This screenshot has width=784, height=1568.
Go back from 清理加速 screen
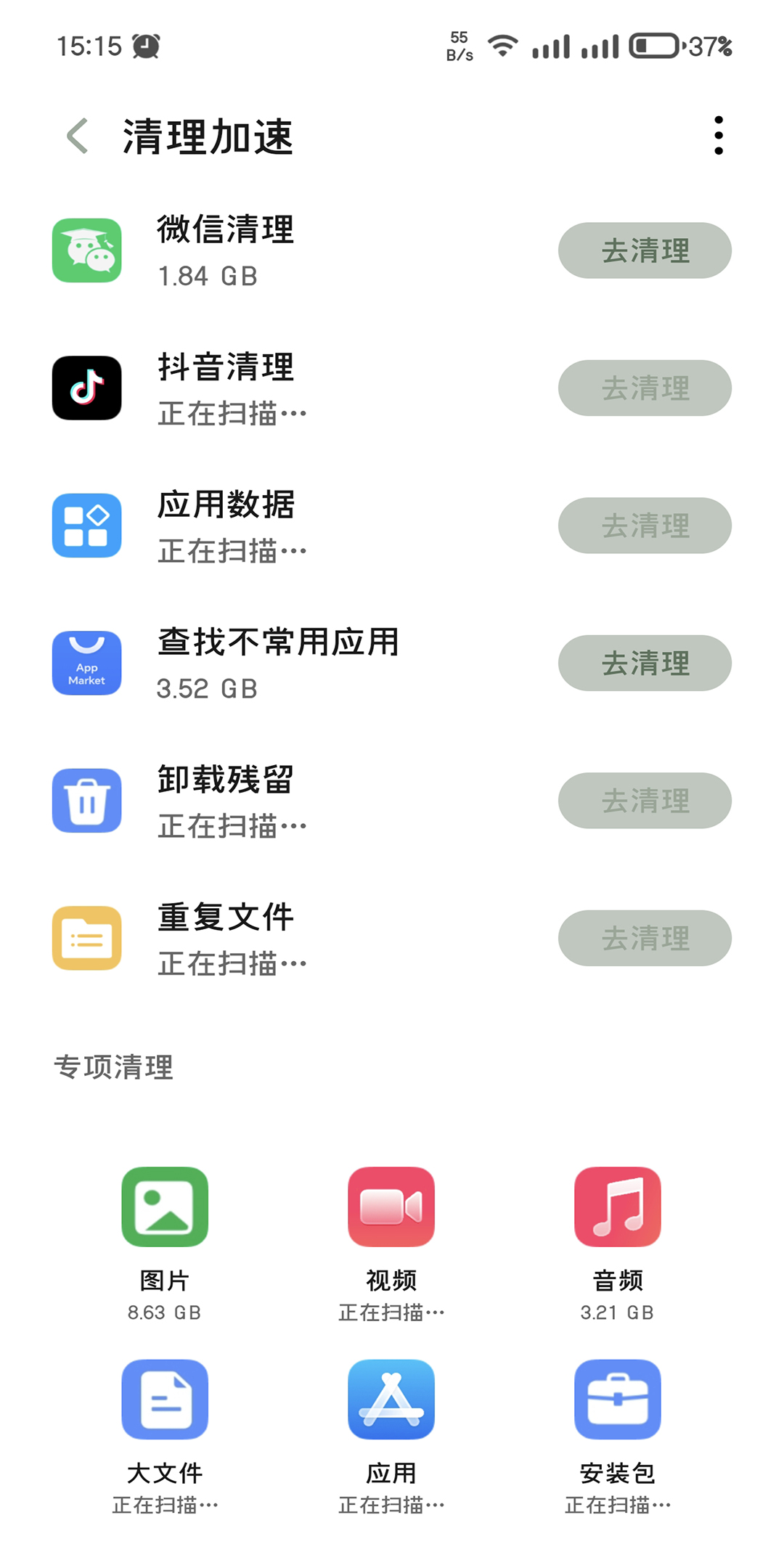click(x=78, y=136)
